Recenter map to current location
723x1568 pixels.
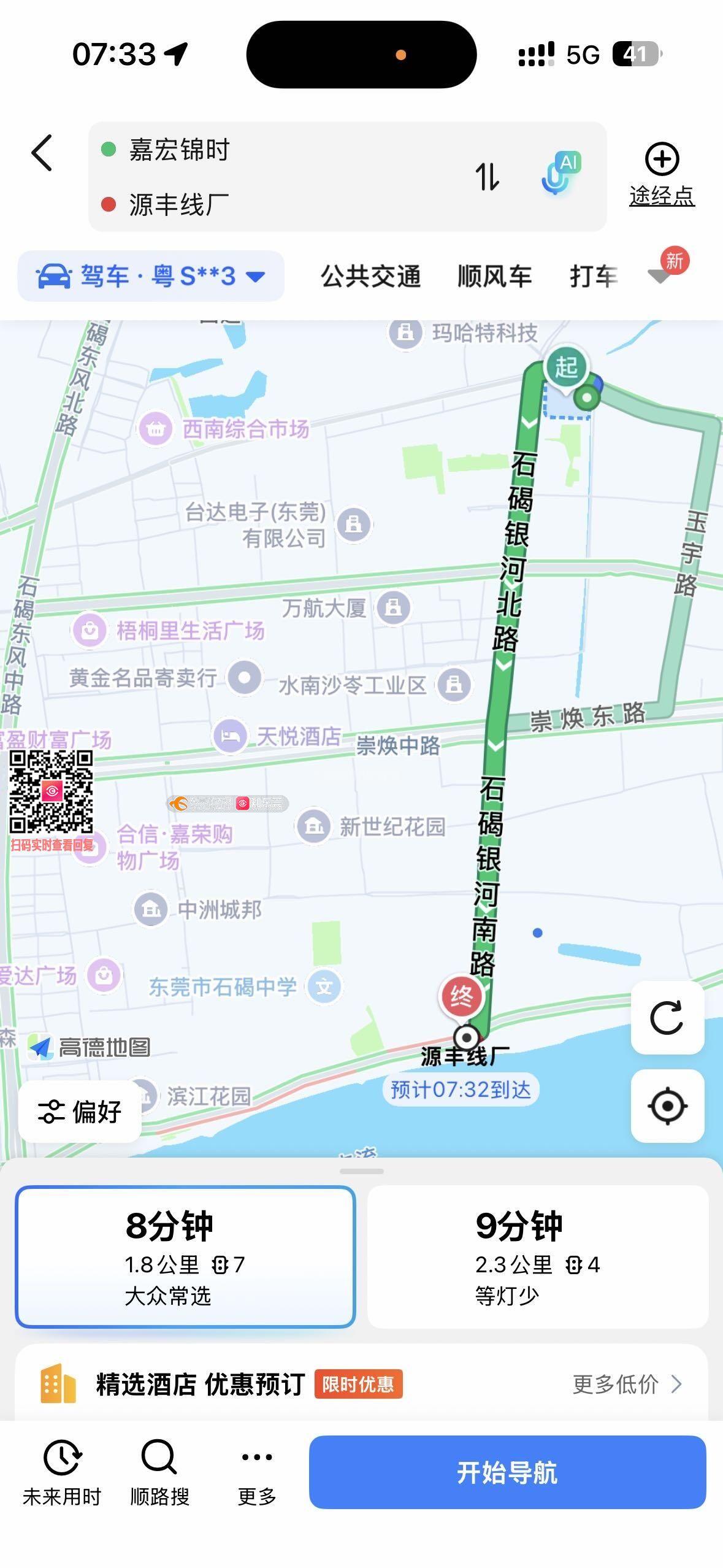click(667, 1106)
